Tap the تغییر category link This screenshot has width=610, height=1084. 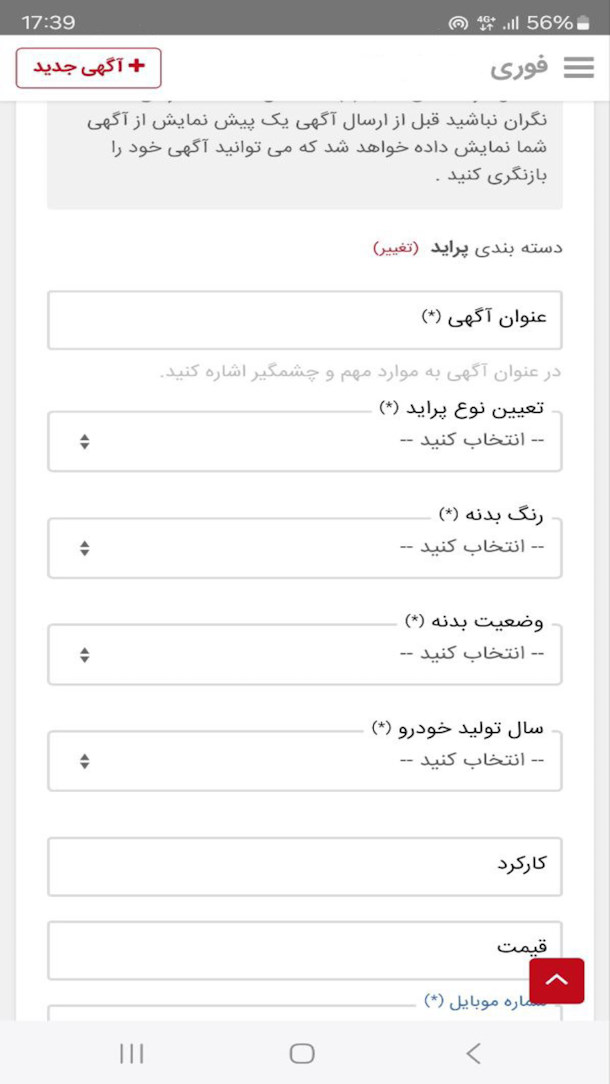[x=396, y=249]
